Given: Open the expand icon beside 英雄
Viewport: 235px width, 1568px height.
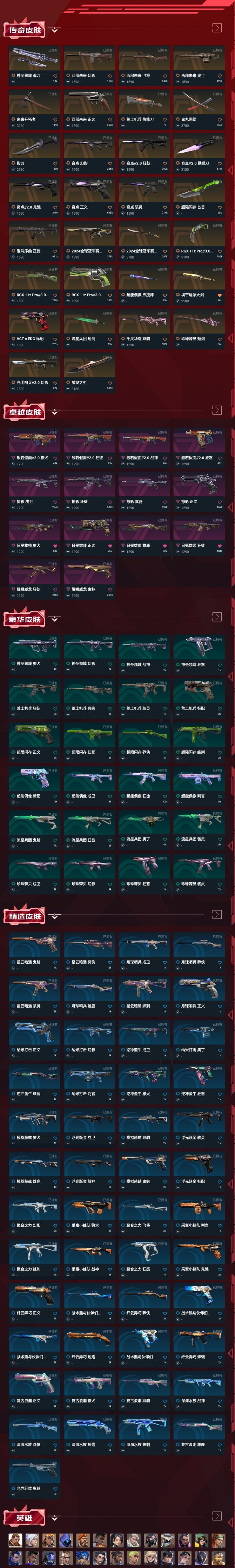Looking at the screenshot, I should (x=217, y=1516).
